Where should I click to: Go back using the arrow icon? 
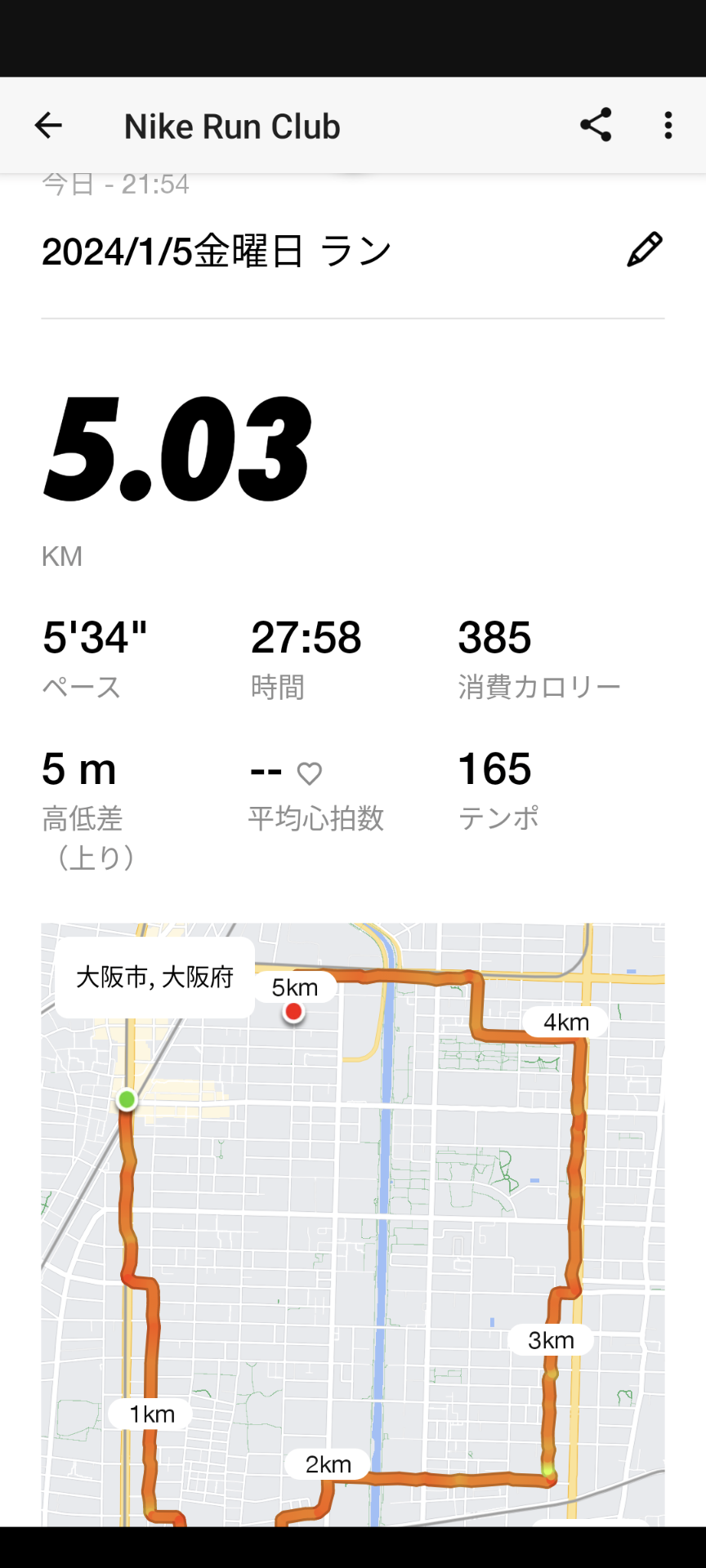(x=48, y=126)
